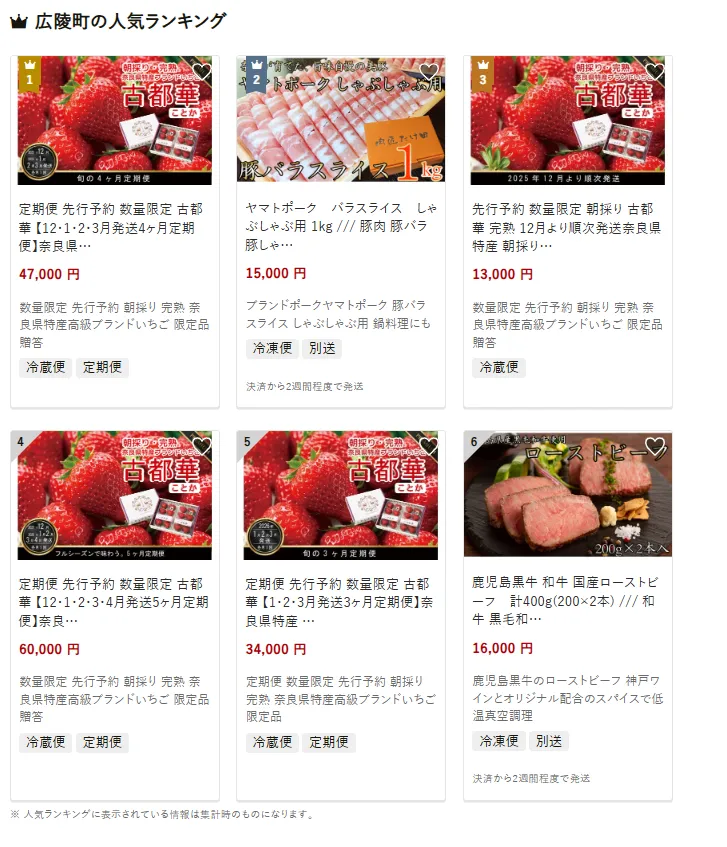Favorite the ヤマトポーク バラスライス item
727x847 pixels.
(x=429, y=72)
